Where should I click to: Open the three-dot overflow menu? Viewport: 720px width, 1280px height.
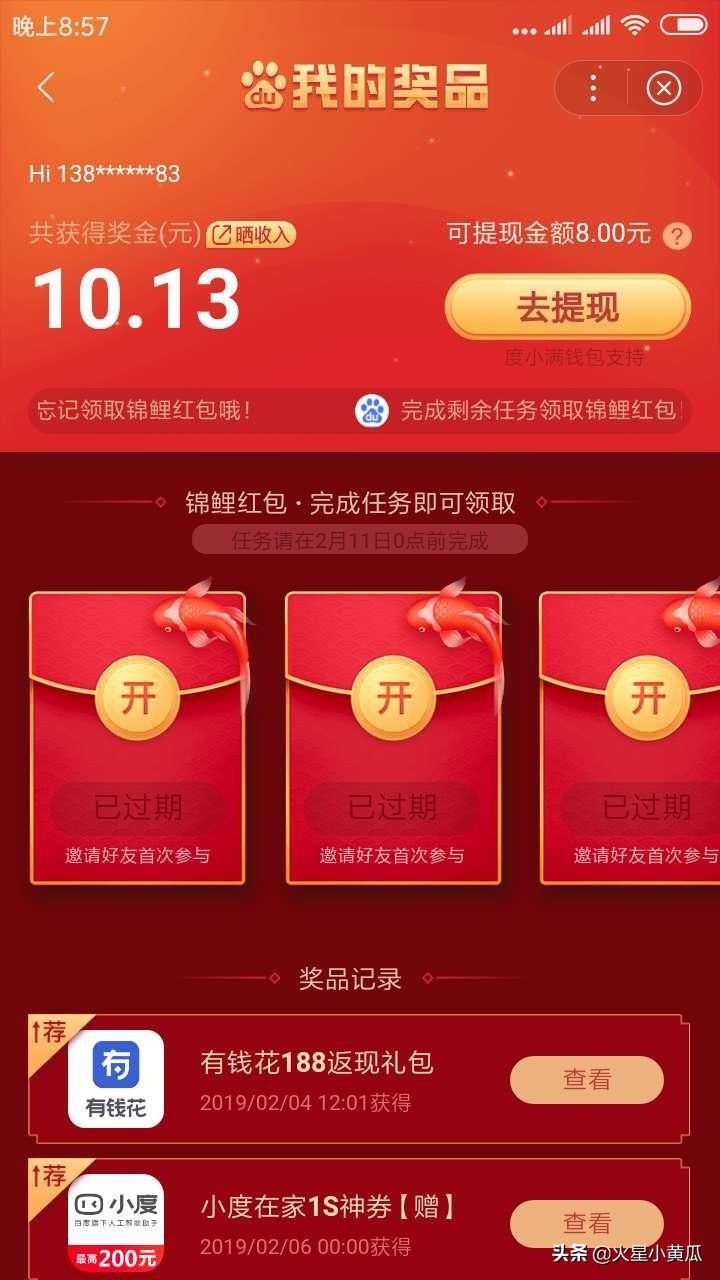[593, 89]
